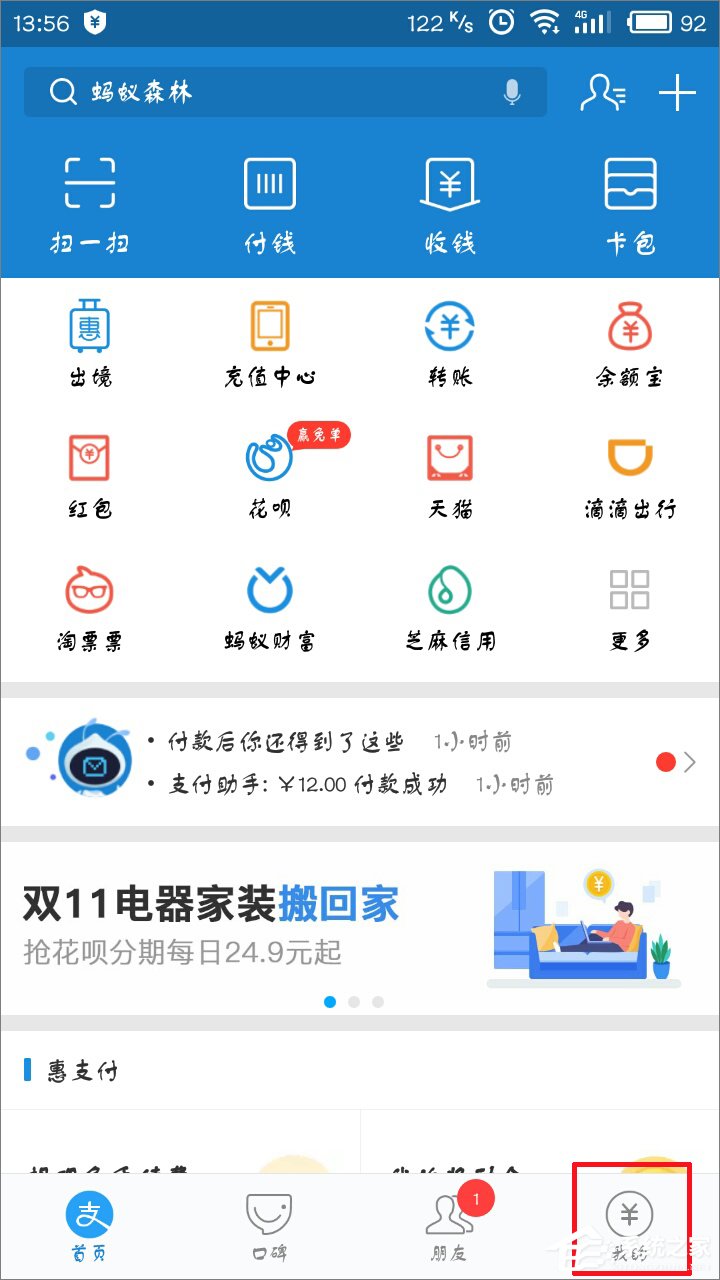Select the second carousel page dot
Image resolution: width=720 pixels, height=1280 pixels.
[x=354, y=1000]
